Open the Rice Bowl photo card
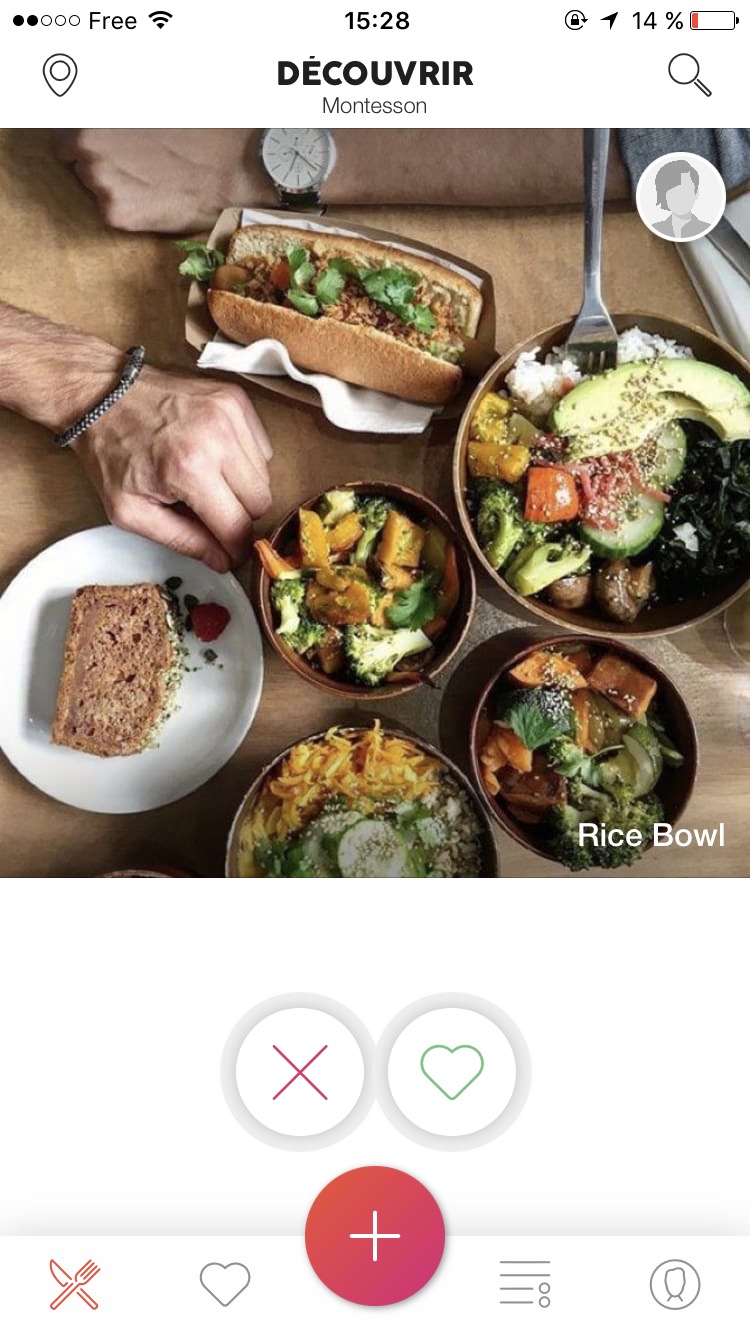Screen dimensions: 750x1334 tap(375, 503)
